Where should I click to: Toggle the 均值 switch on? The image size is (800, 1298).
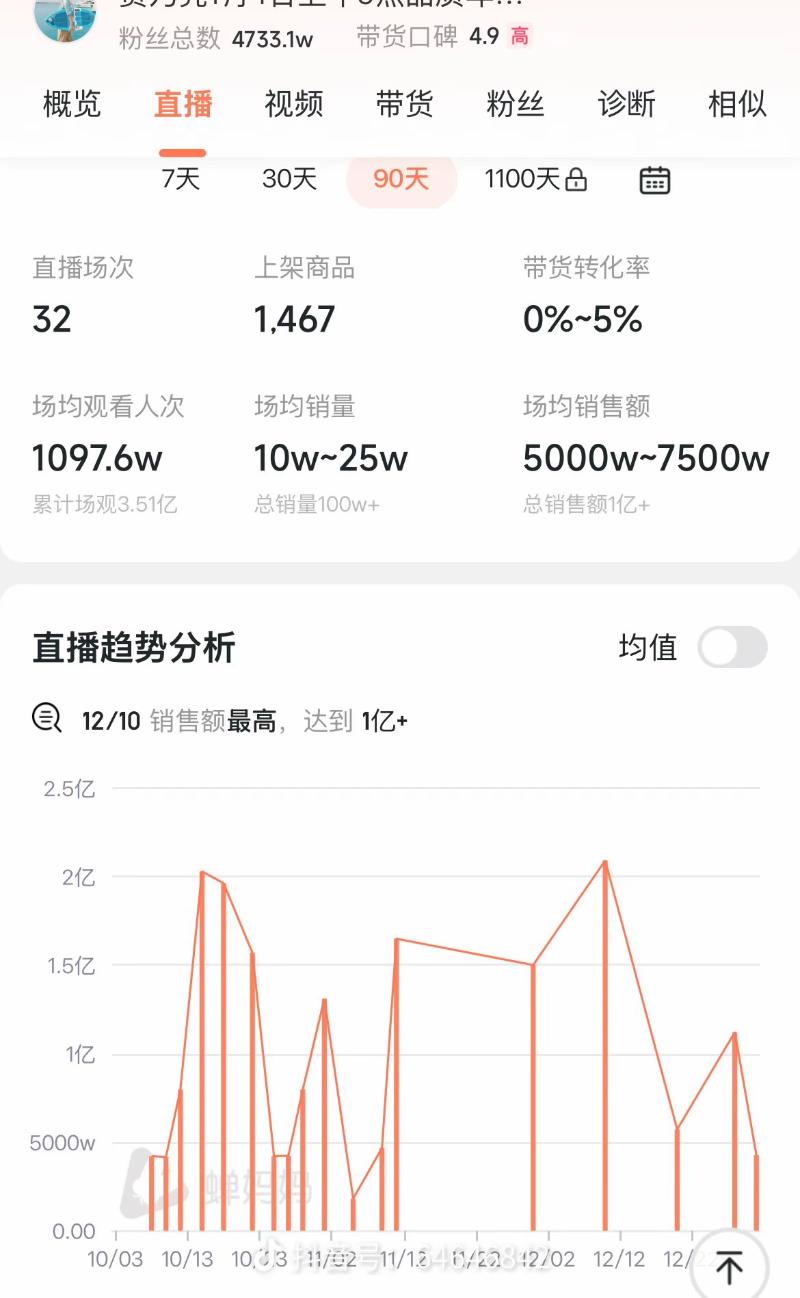[x=732, y=647]
